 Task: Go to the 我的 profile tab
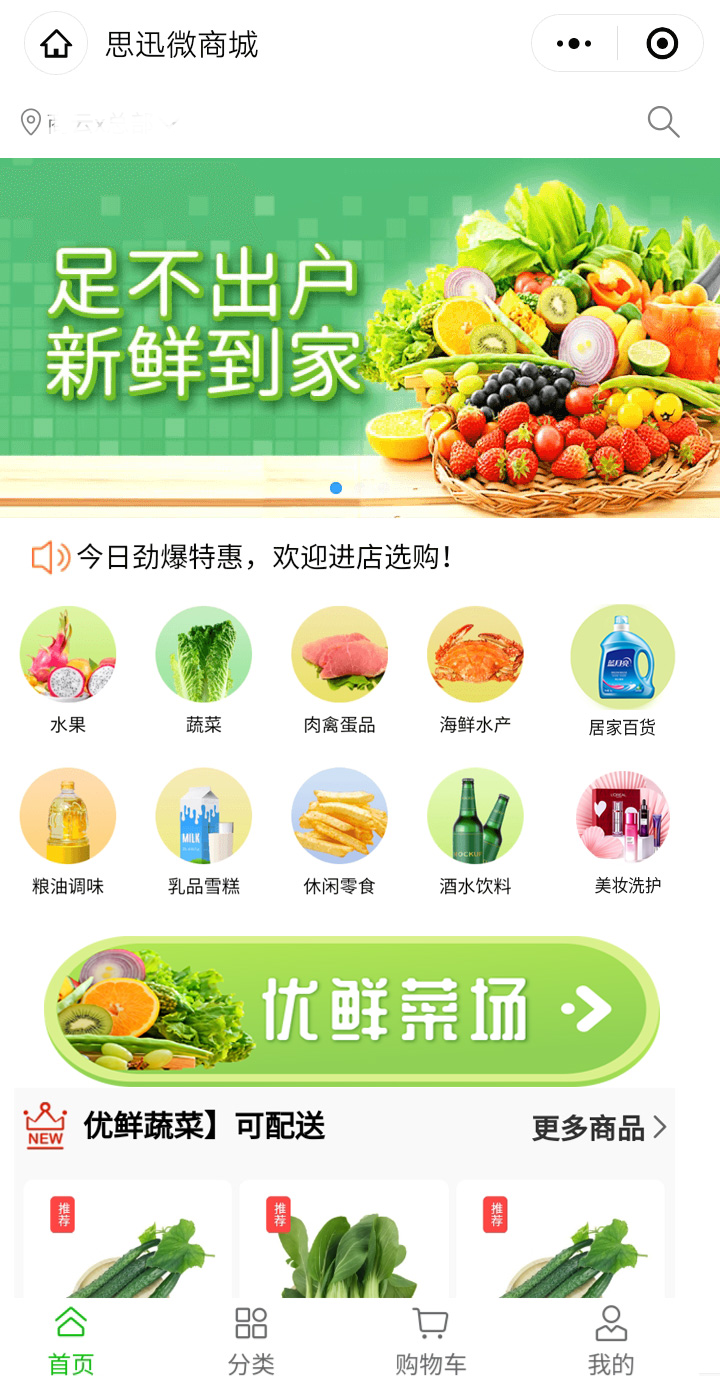click(611, 1337)
